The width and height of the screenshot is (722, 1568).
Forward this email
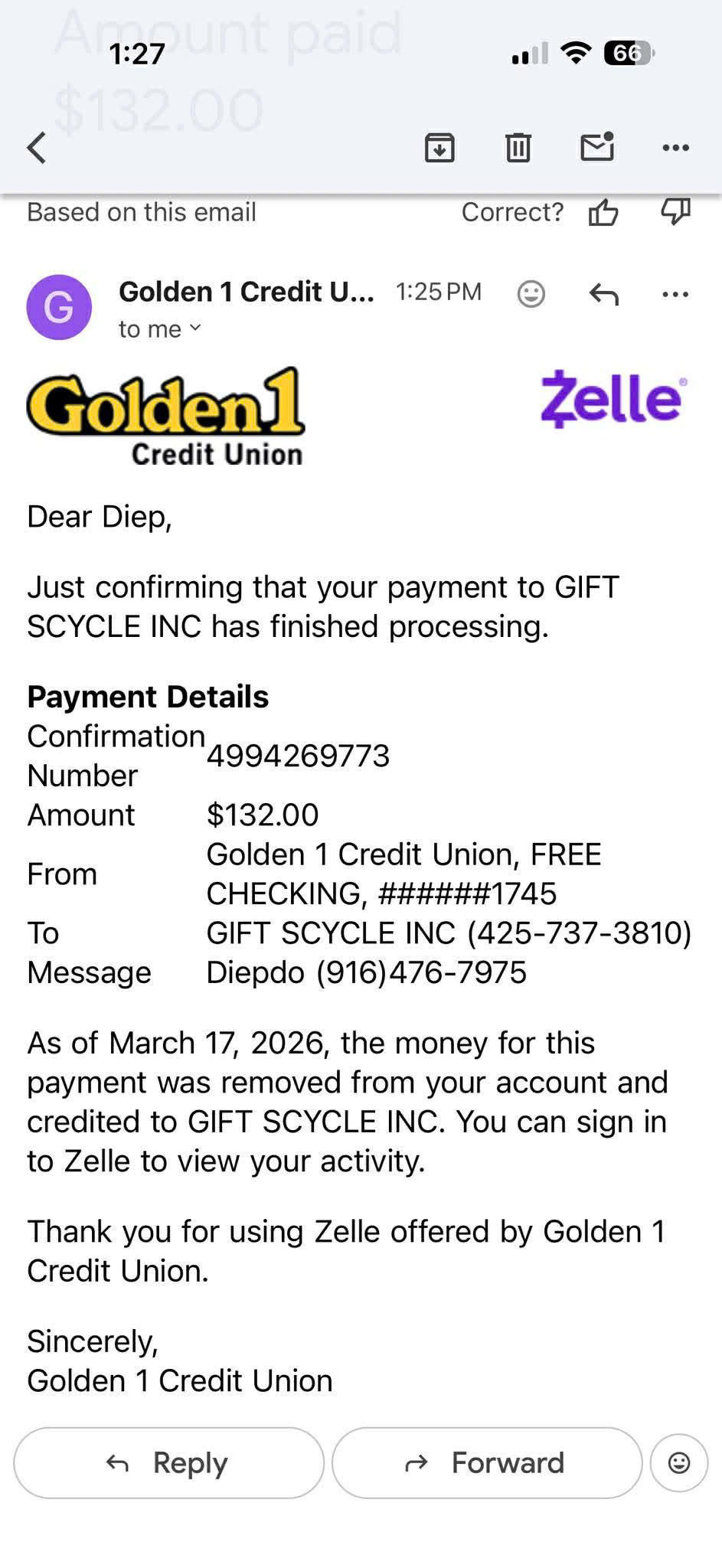point(487,1462)
